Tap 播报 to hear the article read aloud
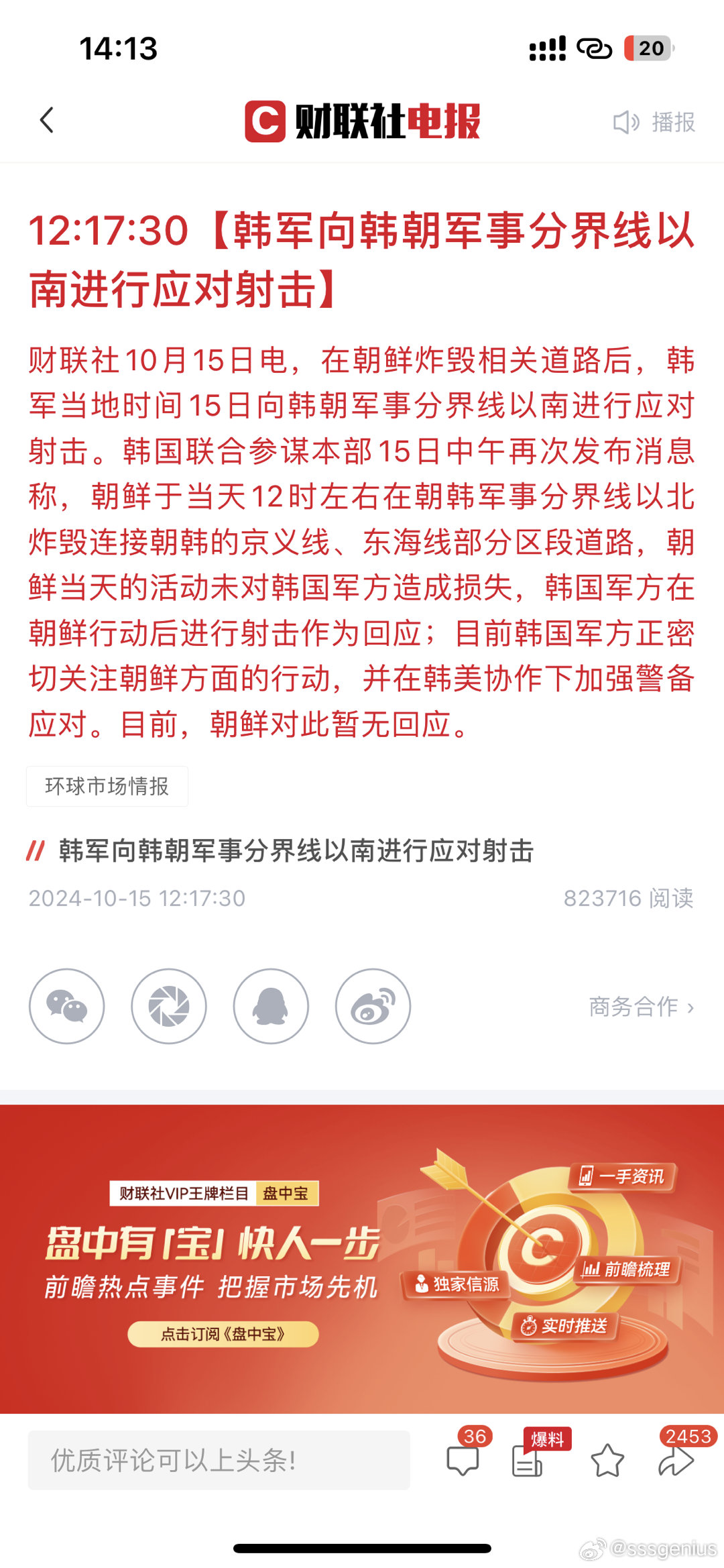 [x=654, y=122]
